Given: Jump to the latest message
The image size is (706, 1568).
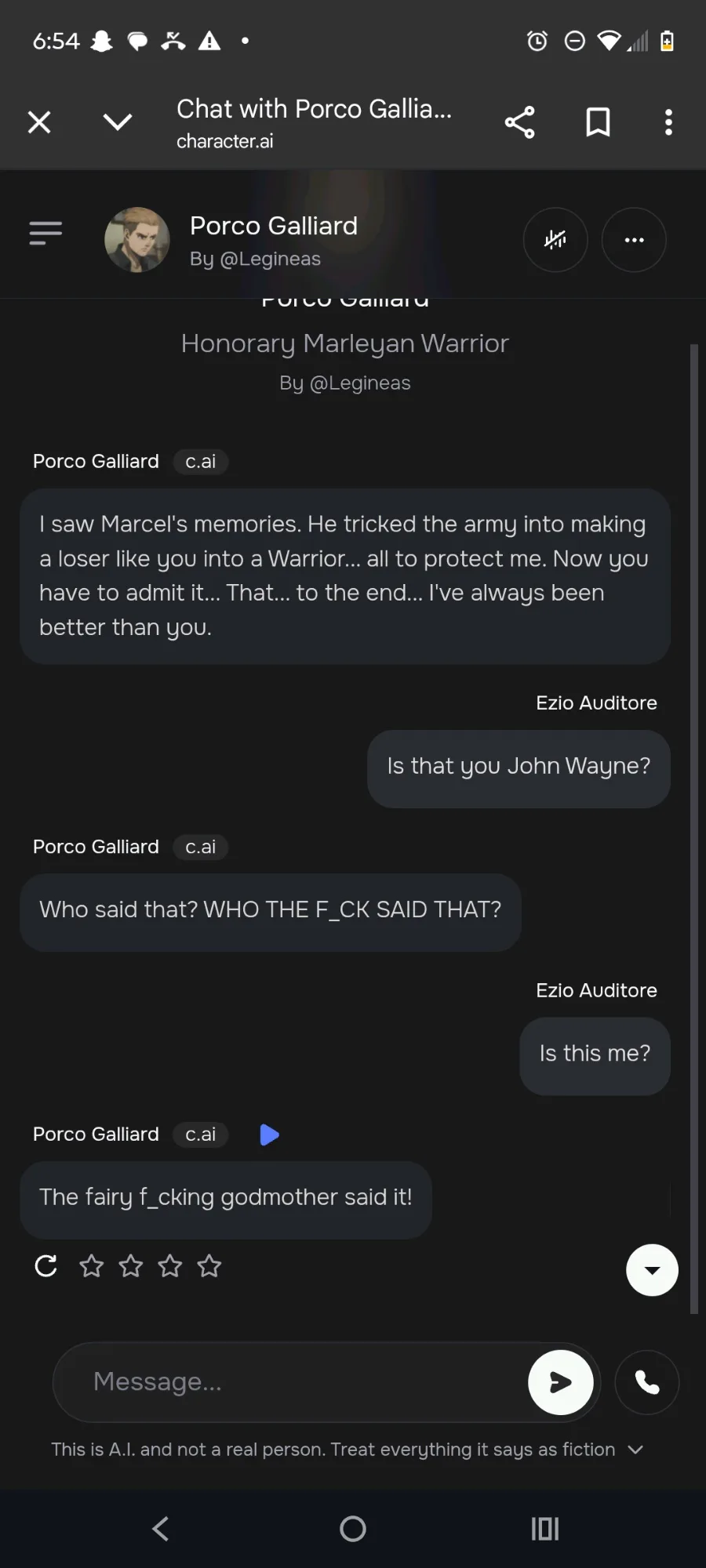Looking at the screenshot, I should tap(652, 1270).
